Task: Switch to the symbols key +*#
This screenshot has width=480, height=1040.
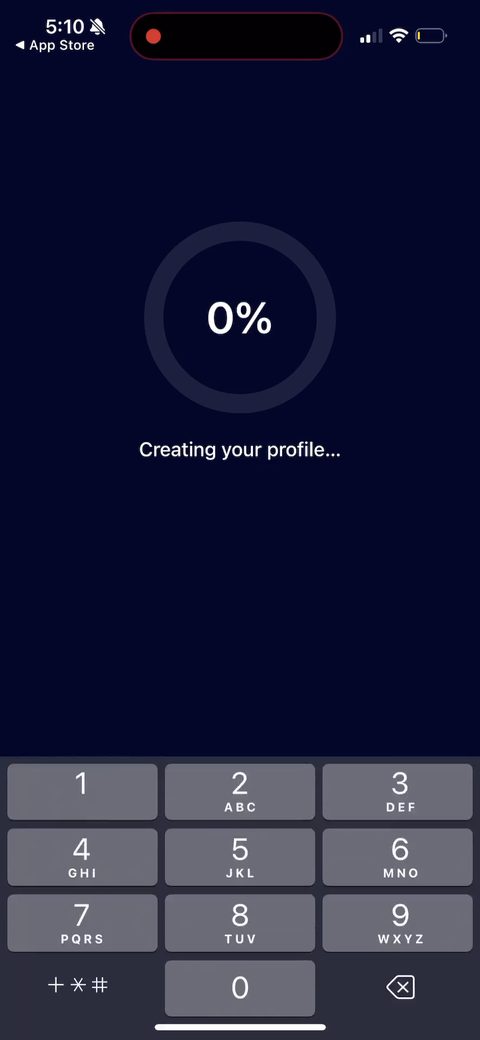Action: pos(78,986)
